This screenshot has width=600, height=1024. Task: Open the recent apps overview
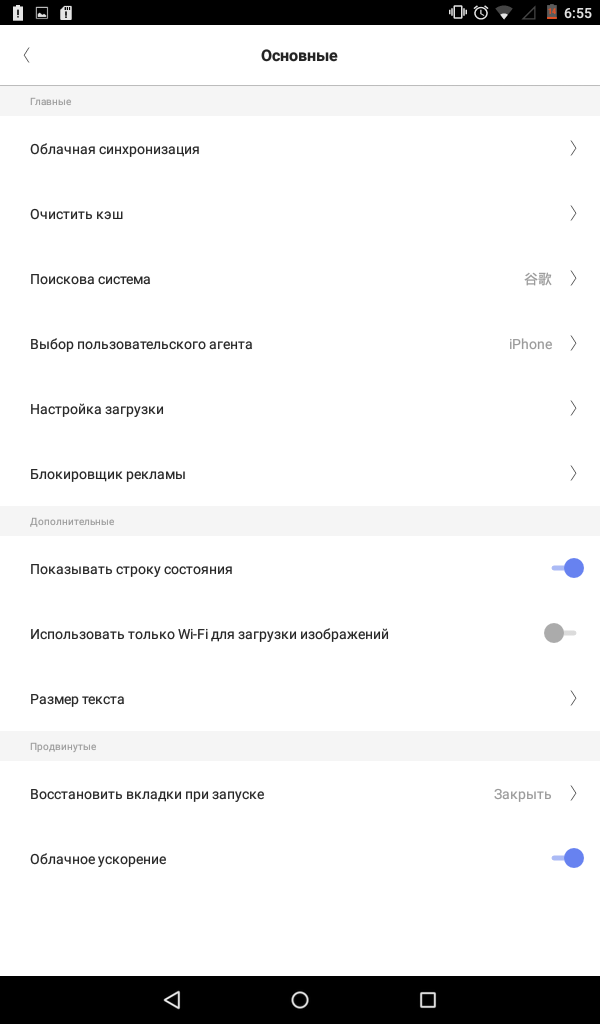pos(428,999)
